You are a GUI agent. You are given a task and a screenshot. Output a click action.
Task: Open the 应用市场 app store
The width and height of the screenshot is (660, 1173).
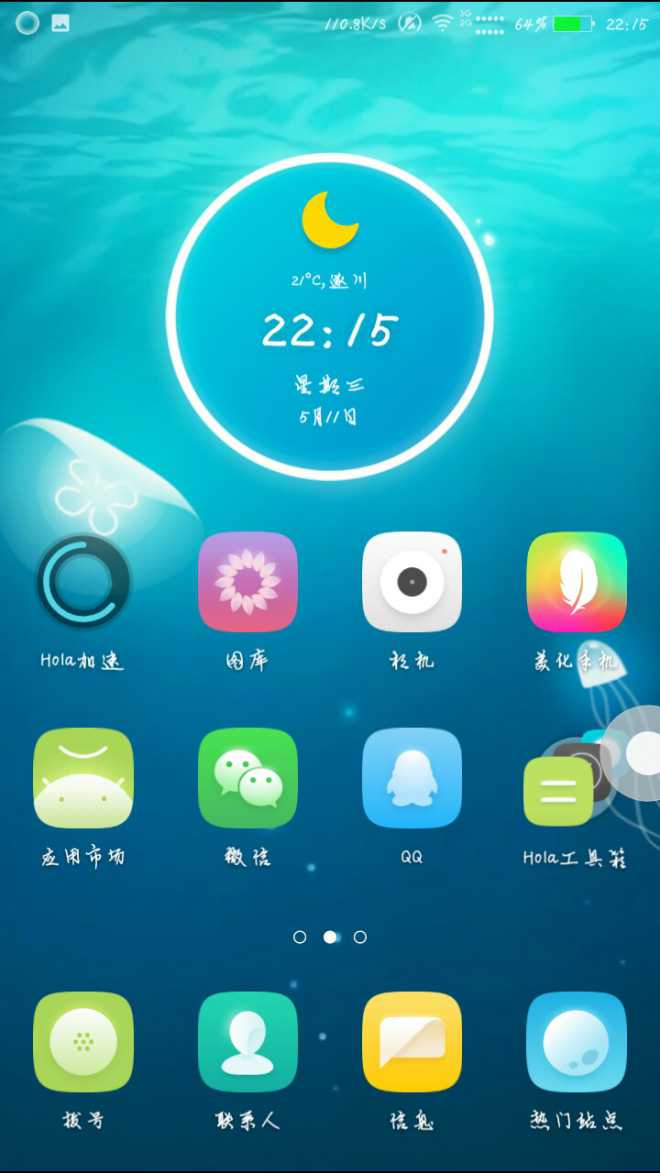(83, 778)
